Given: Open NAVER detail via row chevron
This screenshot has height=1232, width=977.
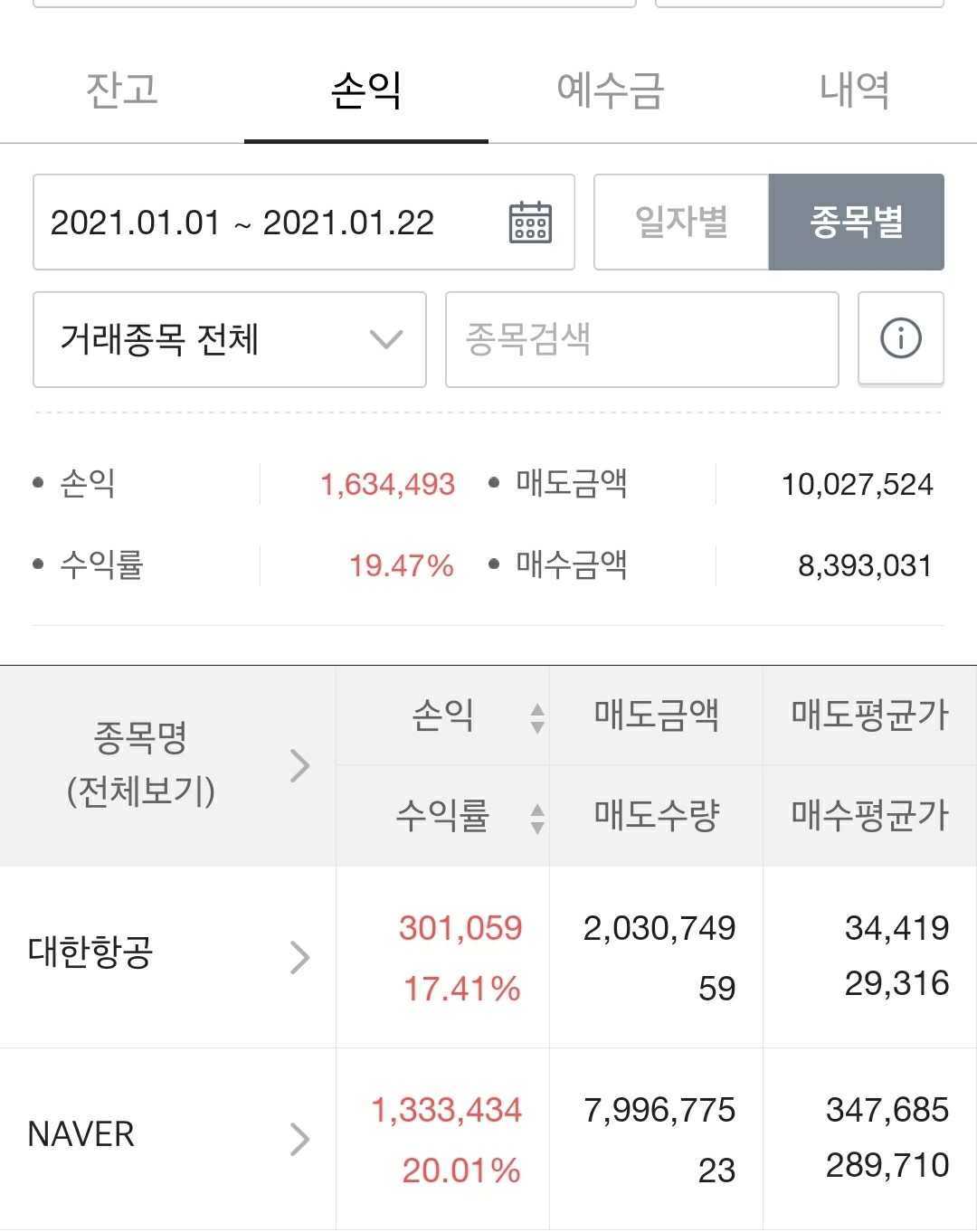Looking at the screenshot, I should point(299,1138).
